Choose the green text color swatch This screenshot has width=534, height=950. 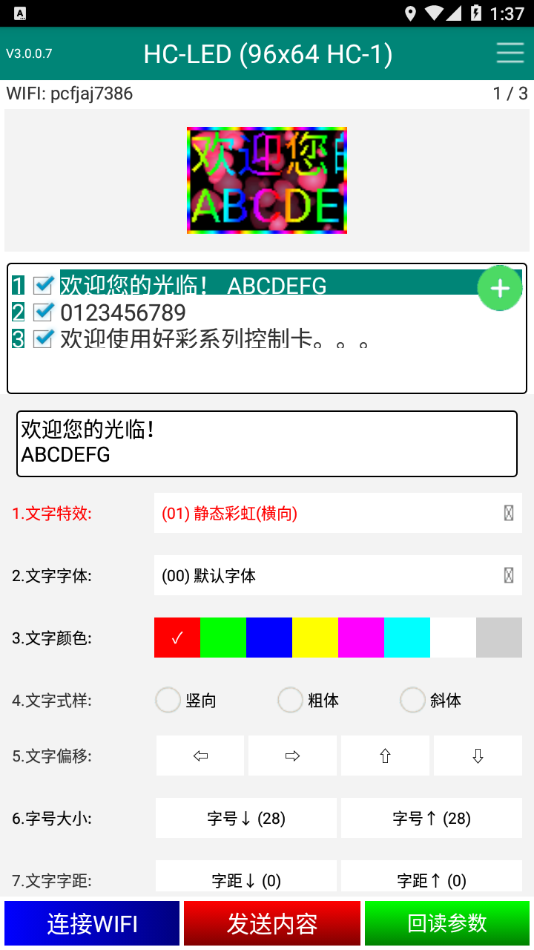point(223,637)
